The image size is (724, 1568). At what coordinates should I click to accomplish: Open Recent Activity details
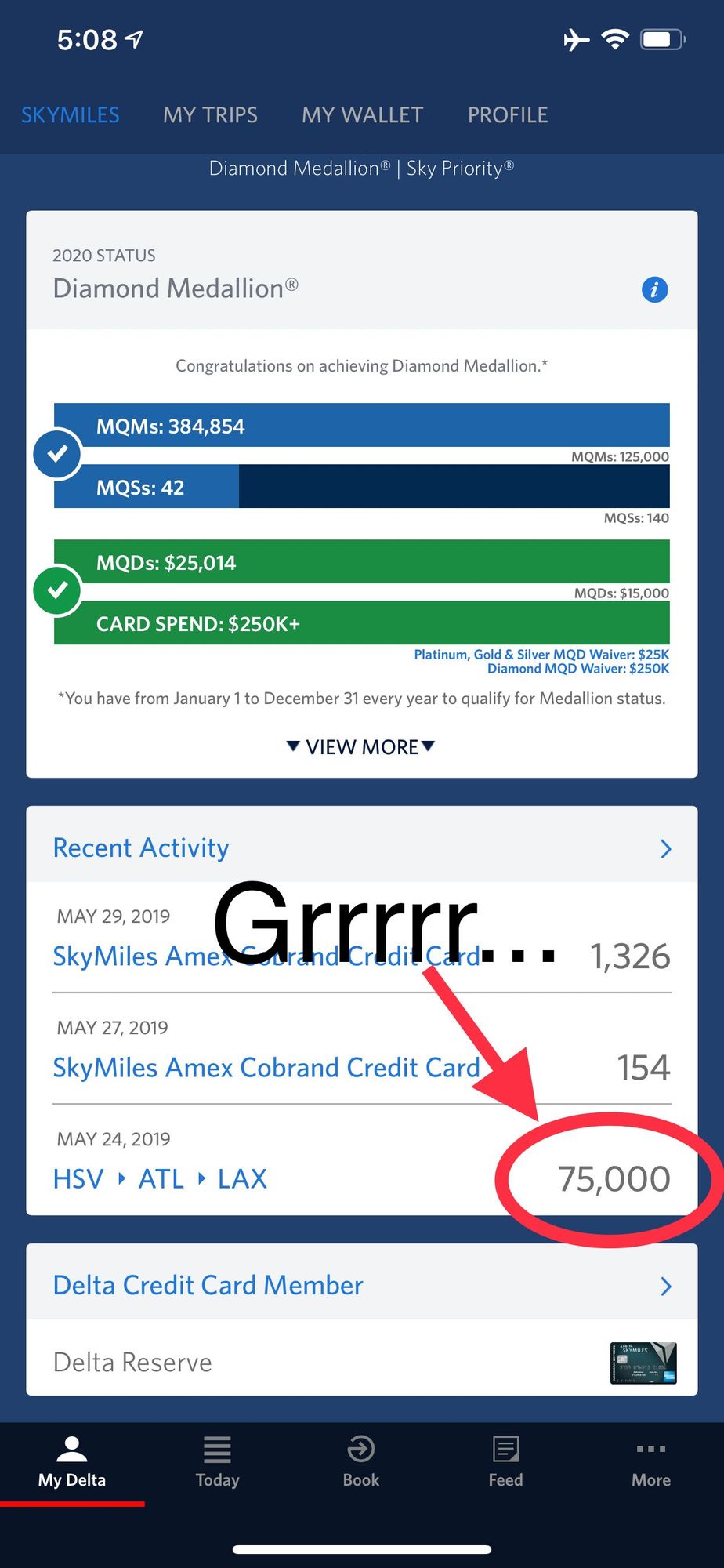(x=362, y=848)
